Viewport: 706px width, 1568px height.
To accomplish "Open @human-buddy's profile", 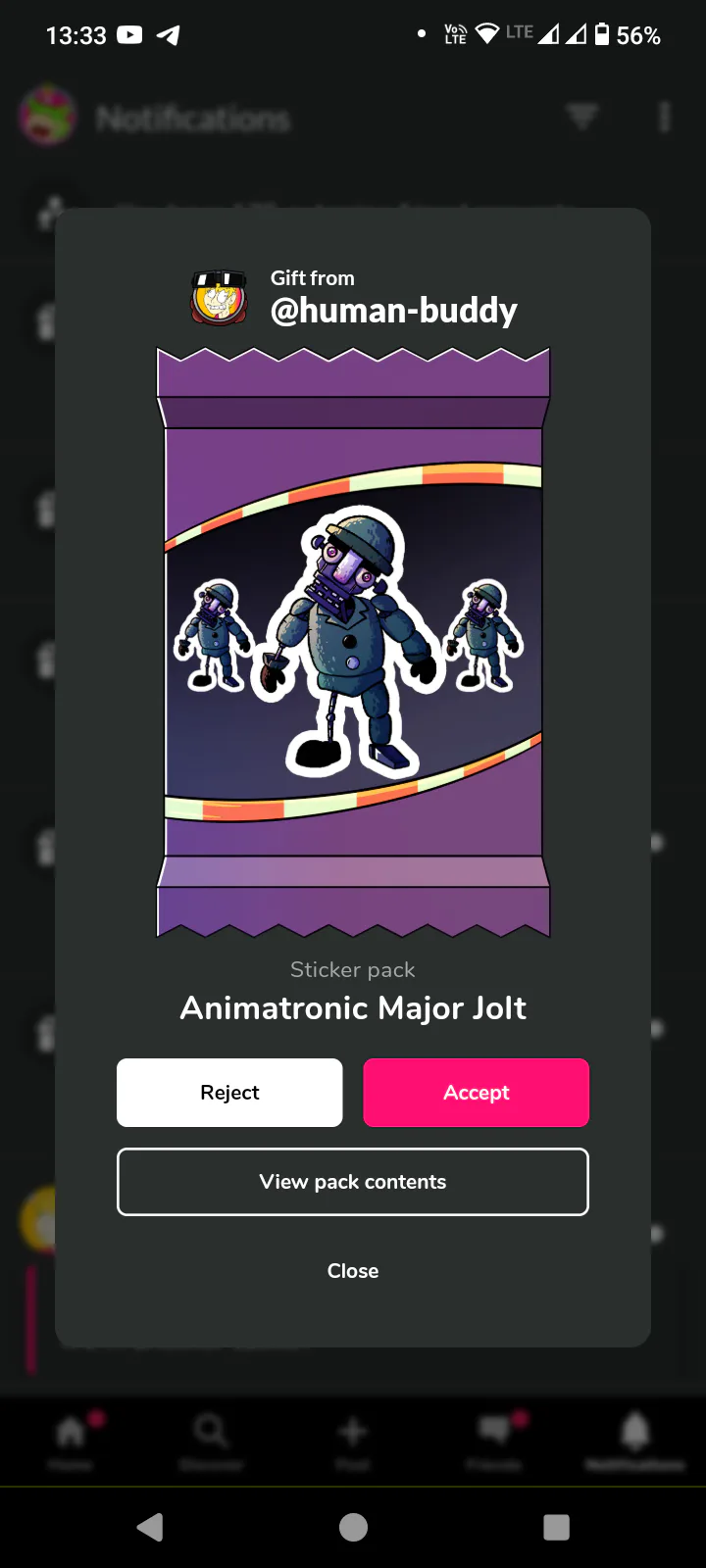I will (x=392, y=310).
